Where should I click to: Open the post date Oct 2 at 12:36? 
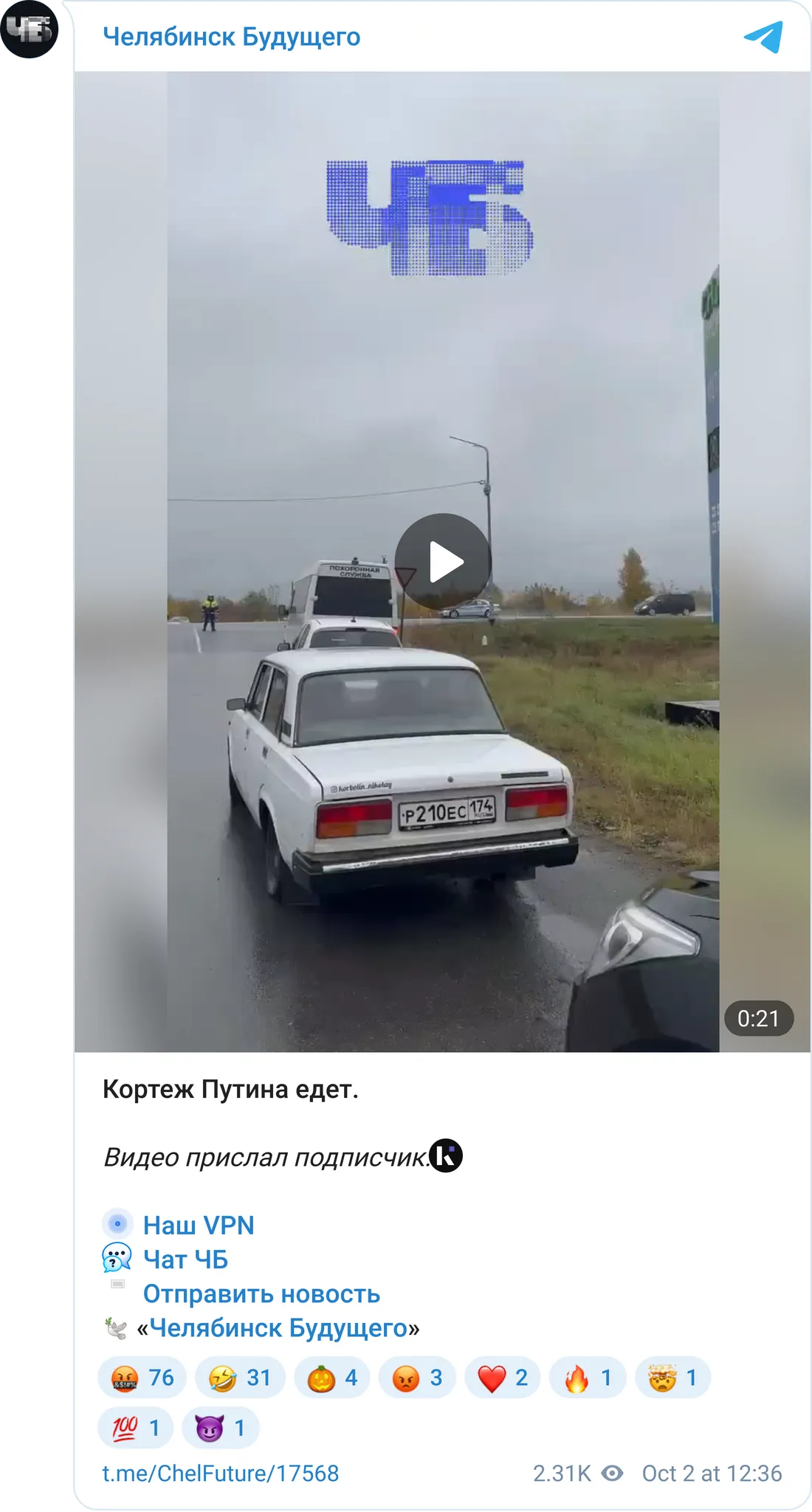[x=712, y=1474]
